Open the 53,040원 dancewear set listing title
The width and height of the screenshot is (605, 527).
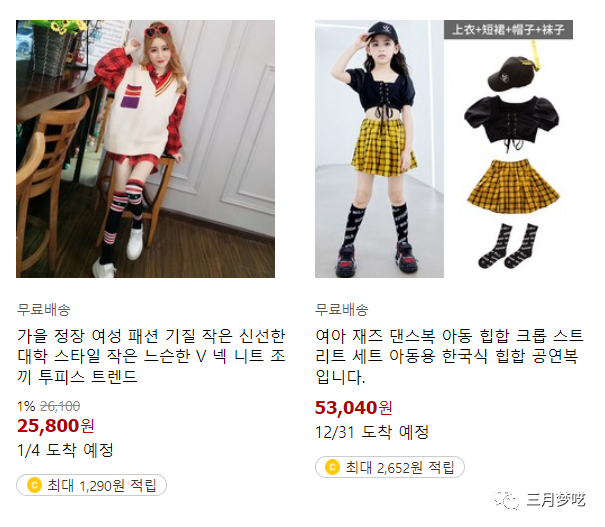click(448, 357)
